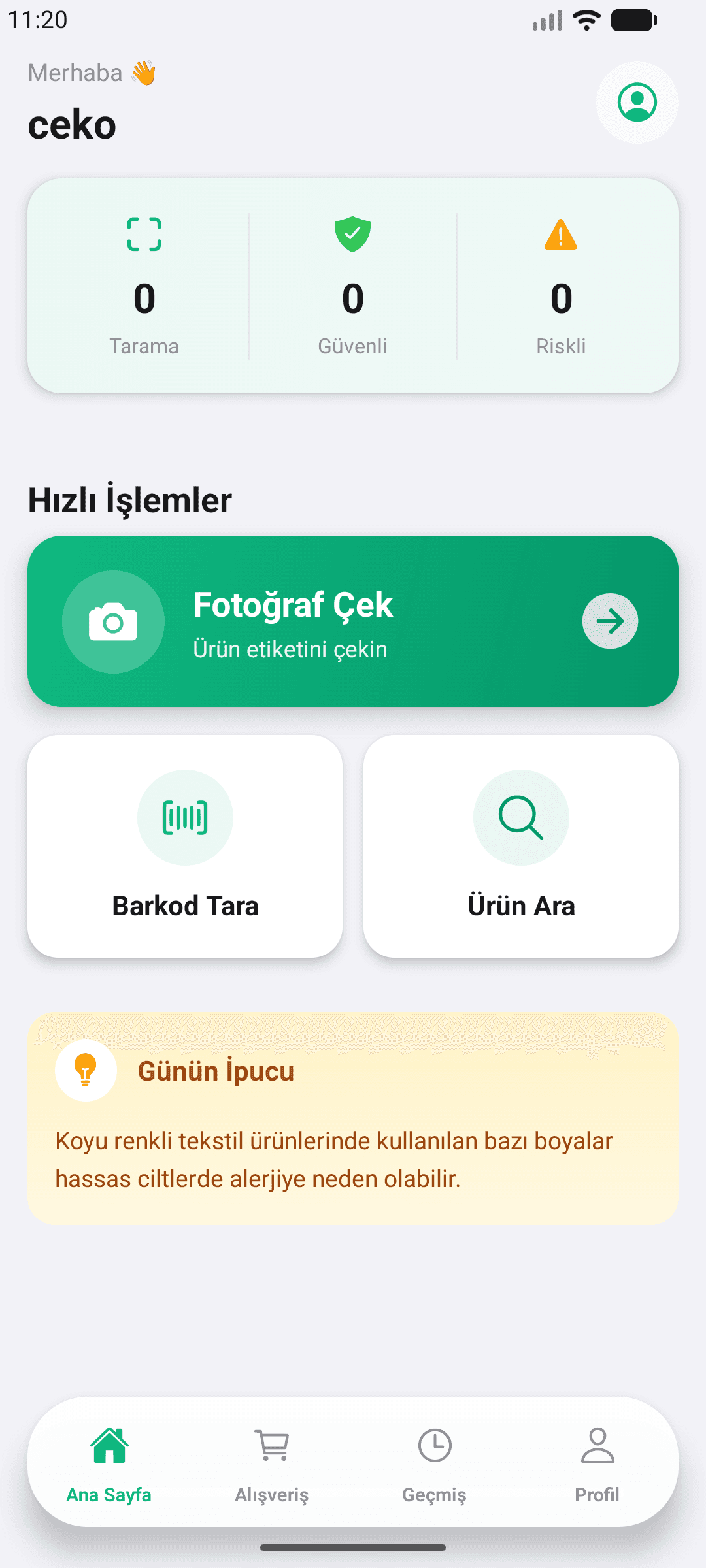Tap the clock icon for Geçmiş
The height and width of the screenshot is (1568, 706).
click(x=434, y=1446)
